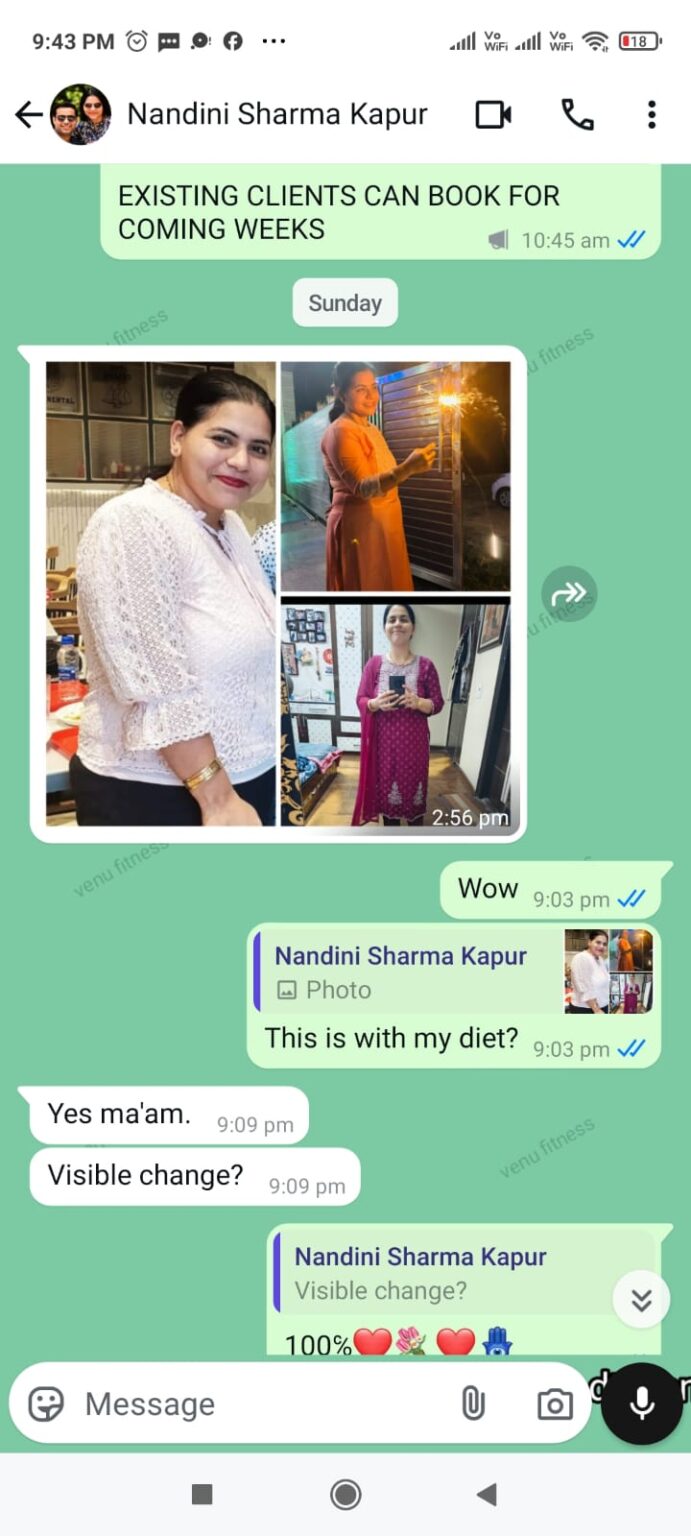Open recent apps with the square button
The image size is (691, 1536).
coord(202,1495)
